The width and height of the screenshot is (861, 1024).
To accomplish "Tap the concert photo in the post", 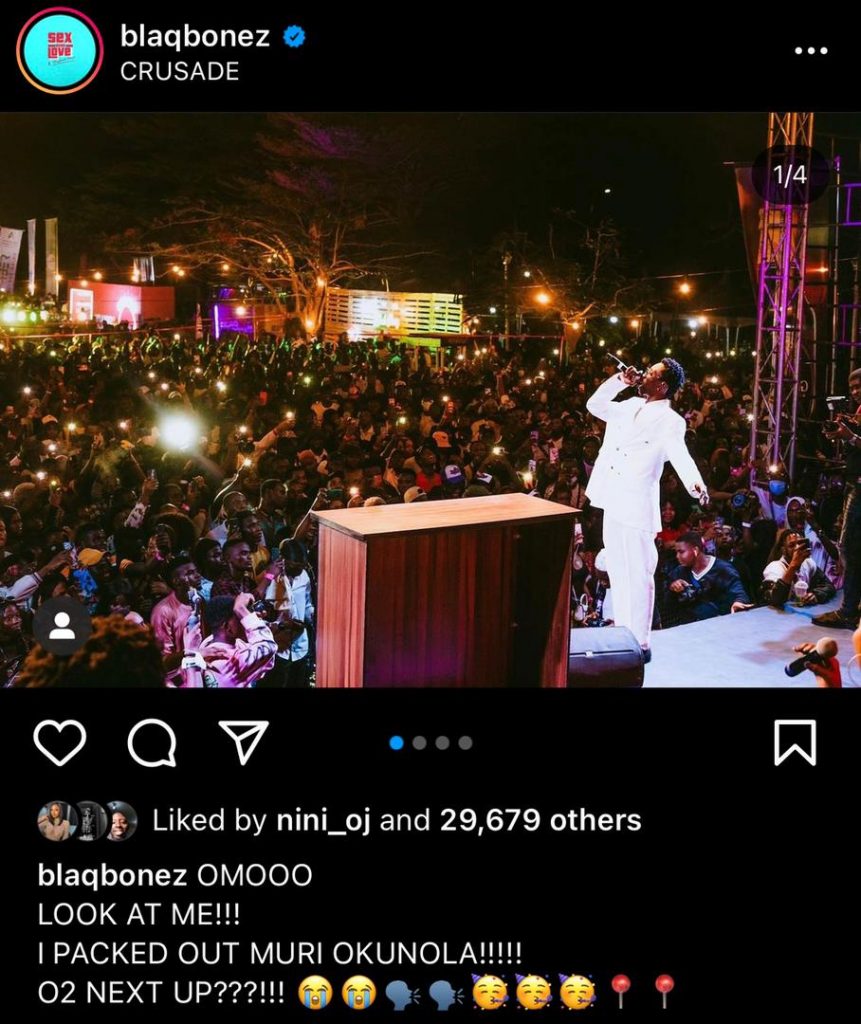I will pyautogui.click(x=430, y=400).
